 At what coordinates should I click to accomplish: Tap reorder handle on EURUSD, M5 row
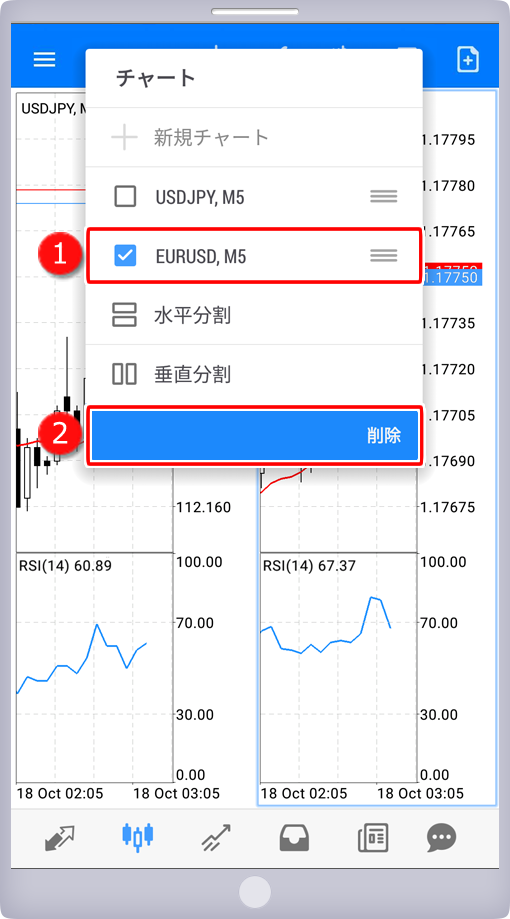pos(384,256)
